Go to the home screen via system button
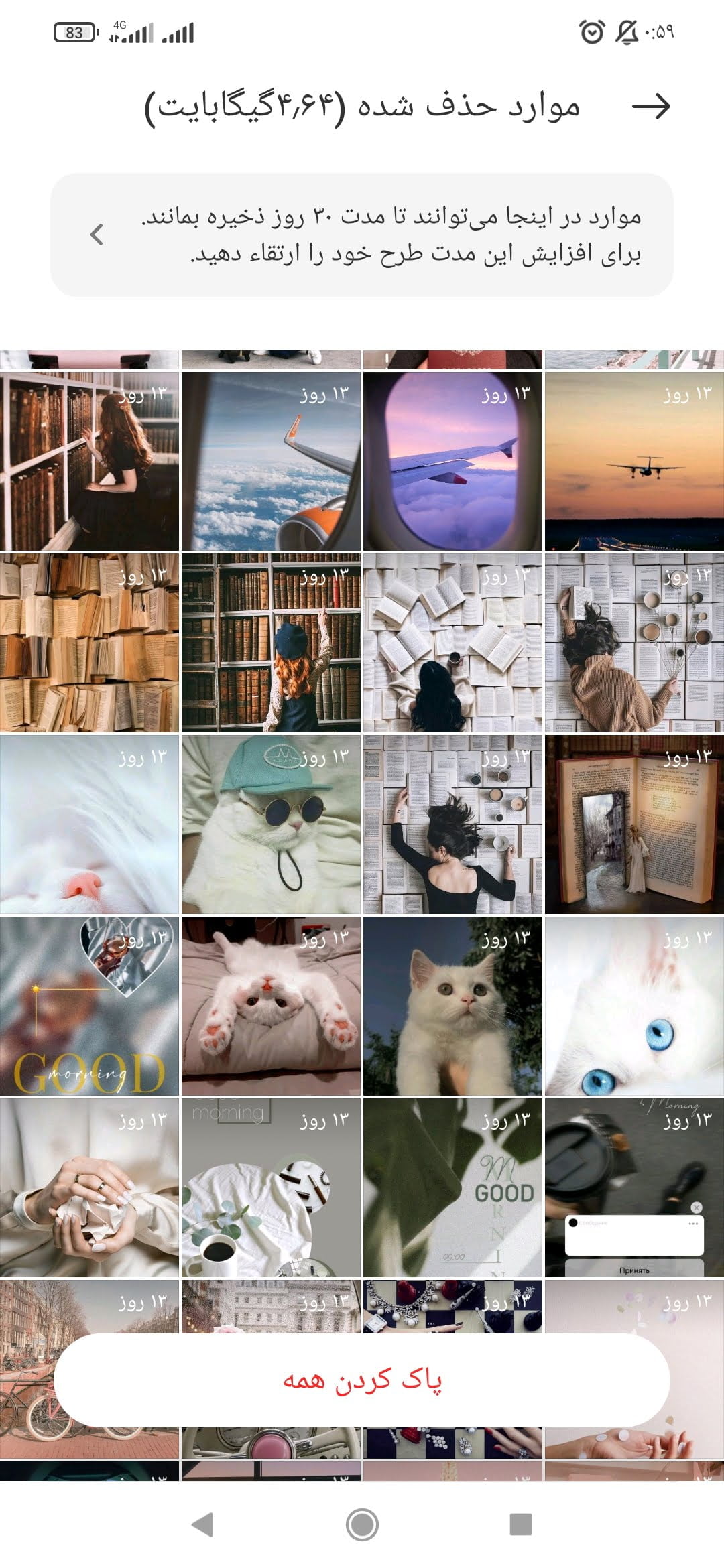724x1568 pixels. (x=362, y=1524)
